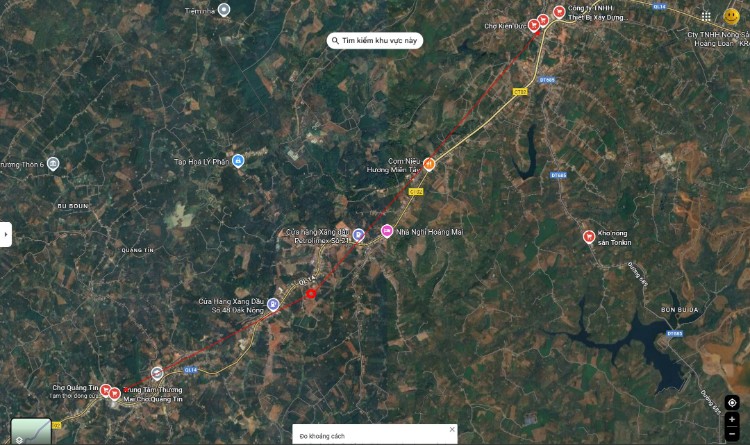This screenshot has height=445, width=750.
Task: Open the Google apps grid
Action: coord(706,17)
